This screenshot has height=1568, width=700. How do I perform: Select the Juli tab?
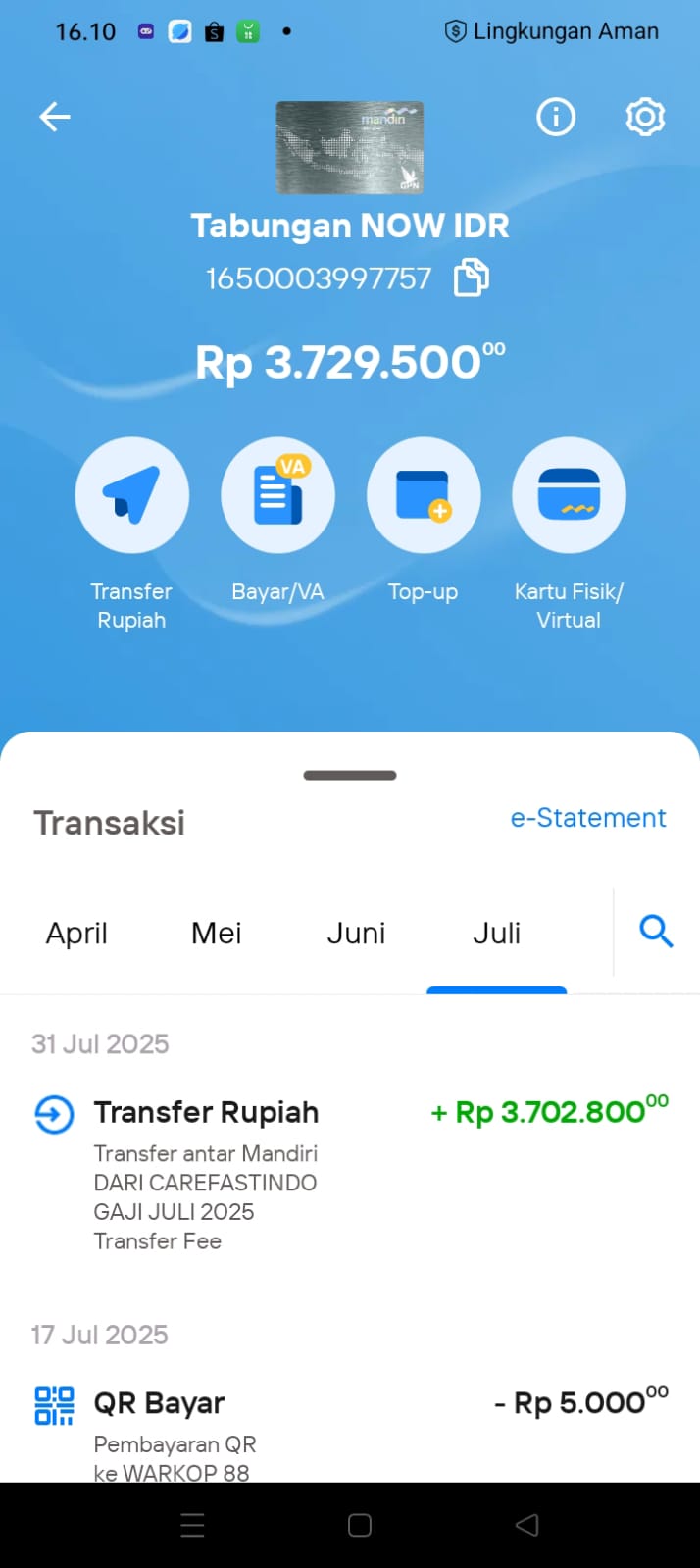pyautogui.click(x=496, y=933)
